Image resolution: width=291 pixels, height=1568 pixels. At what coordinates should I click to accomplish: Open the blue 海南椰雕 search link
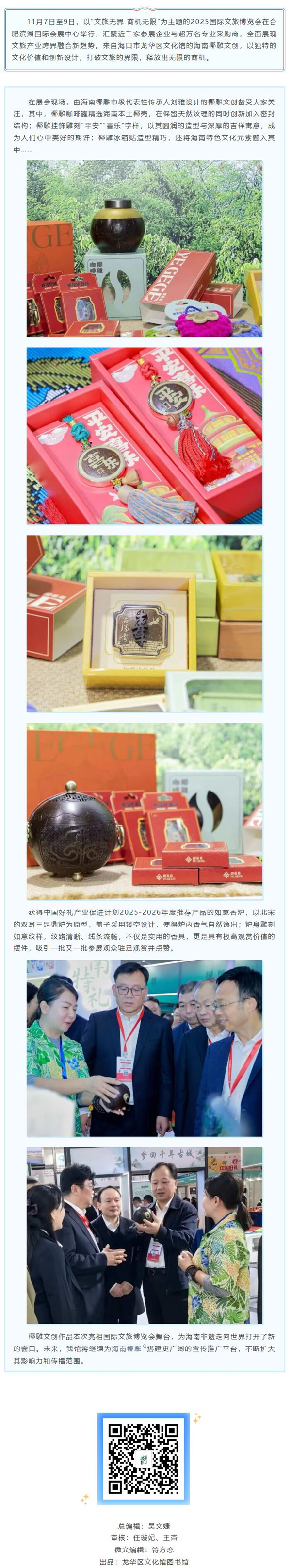[x=127, y=1348]
